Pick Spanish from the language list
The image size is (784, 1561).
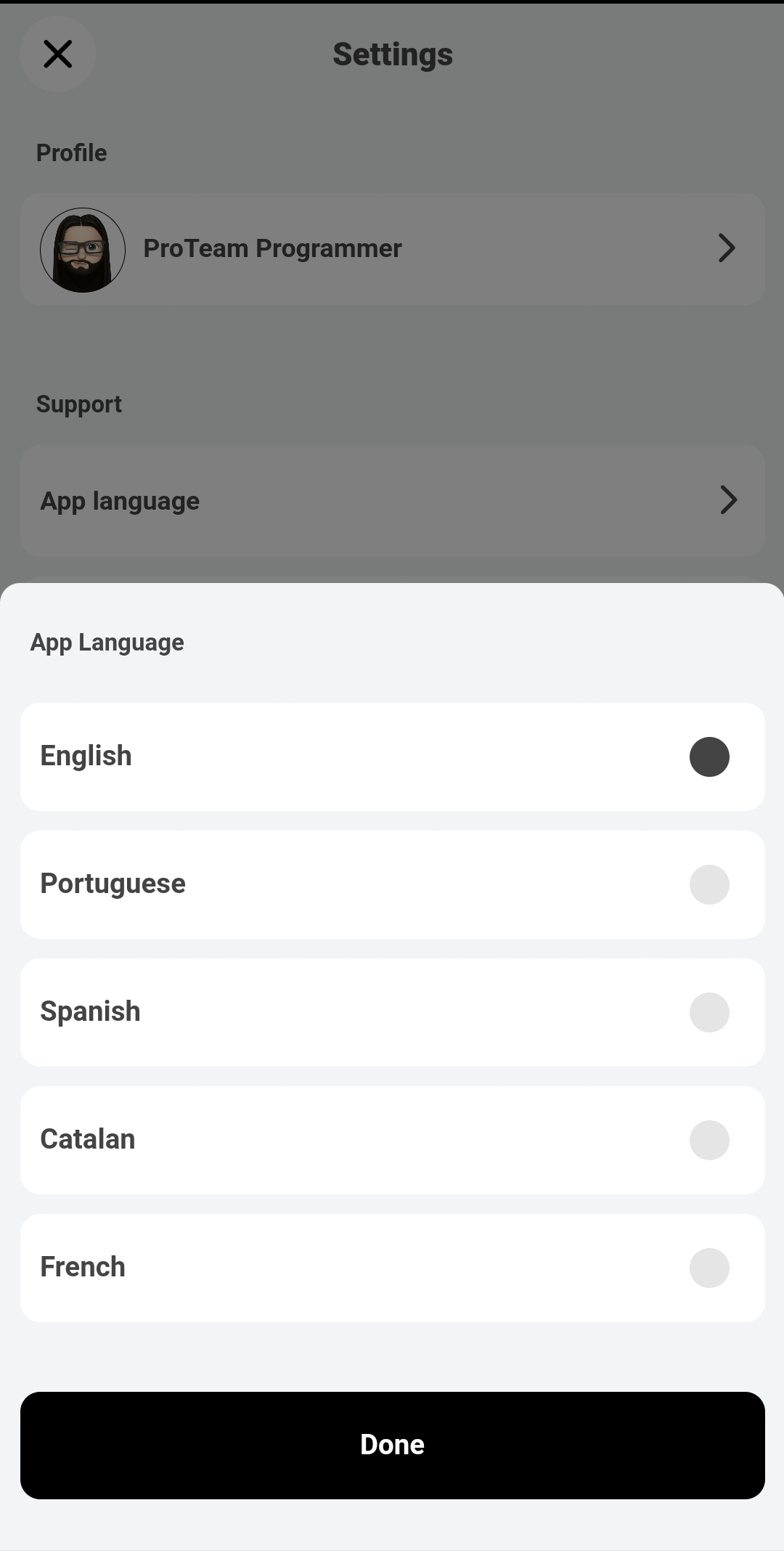tap(392, 1012)
